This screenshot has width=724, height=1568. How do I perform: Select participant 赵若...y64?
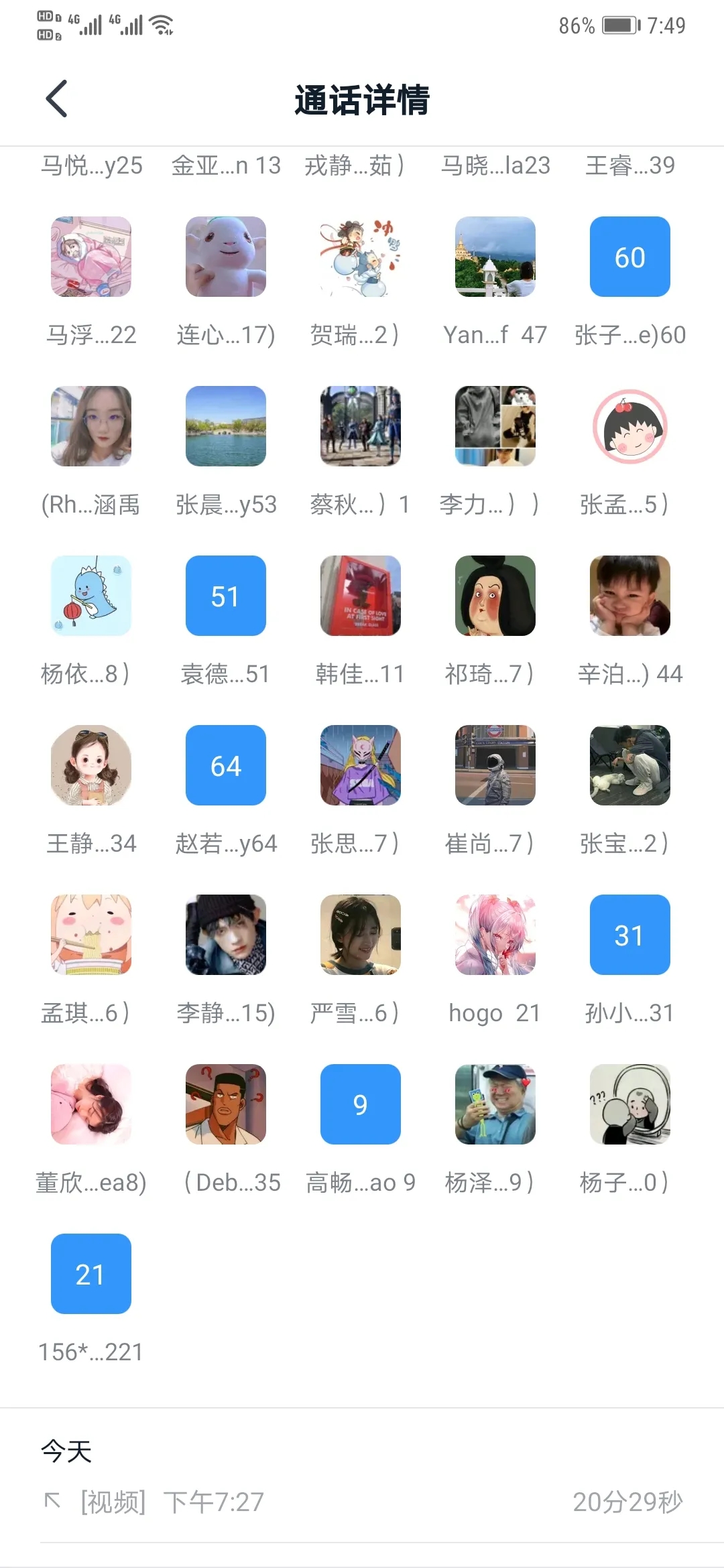pyautogui.click(x=226, y=765)
